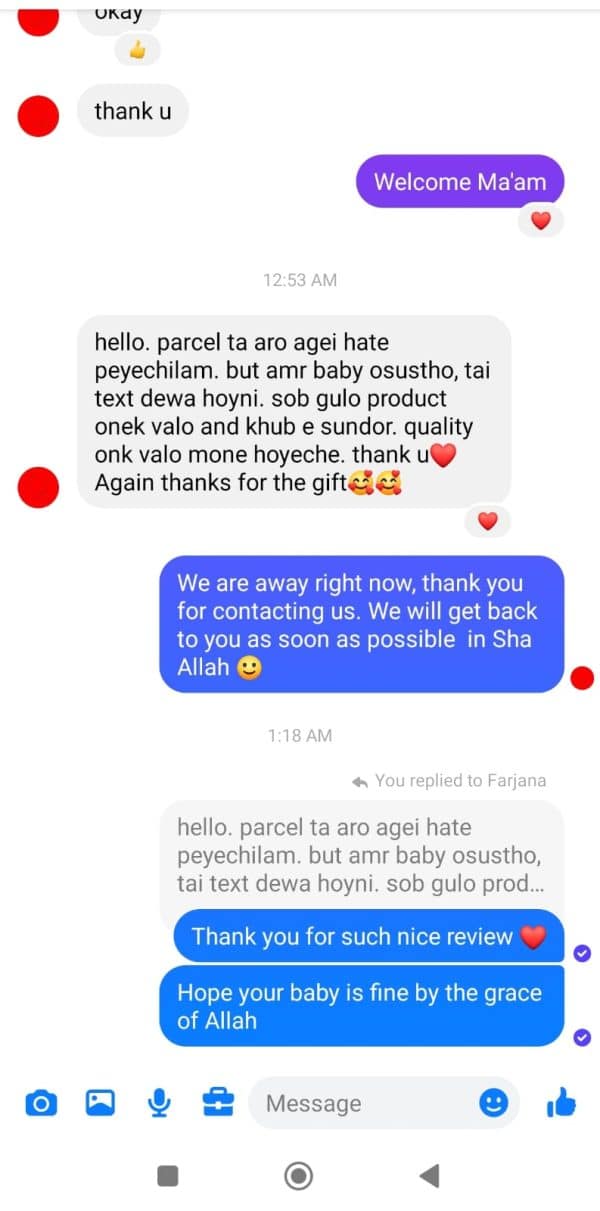Go to the home screen

click(298, 1176)
